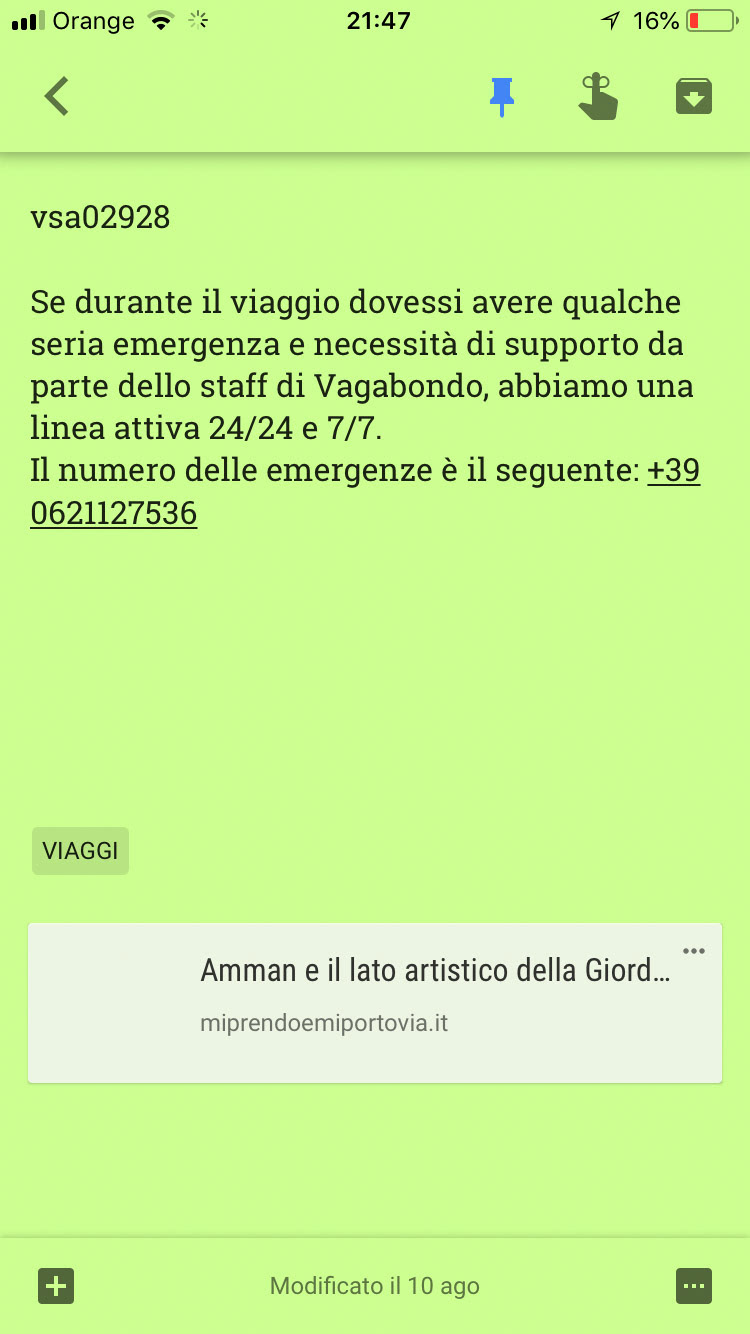
Task: Toggle the pin on this note
Action: click(x=502, y=97)
